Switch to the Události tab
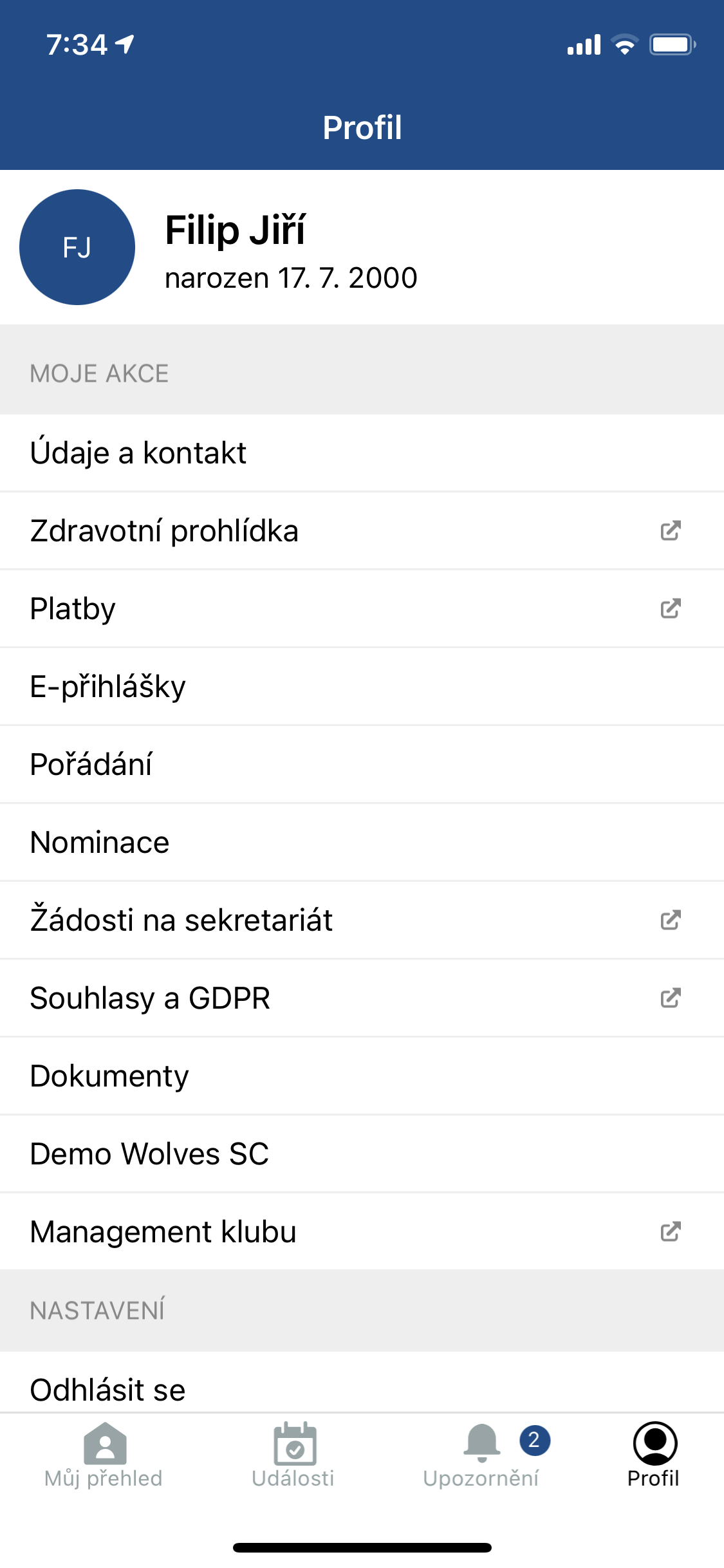724x1568 pixels. (293, 1455)
